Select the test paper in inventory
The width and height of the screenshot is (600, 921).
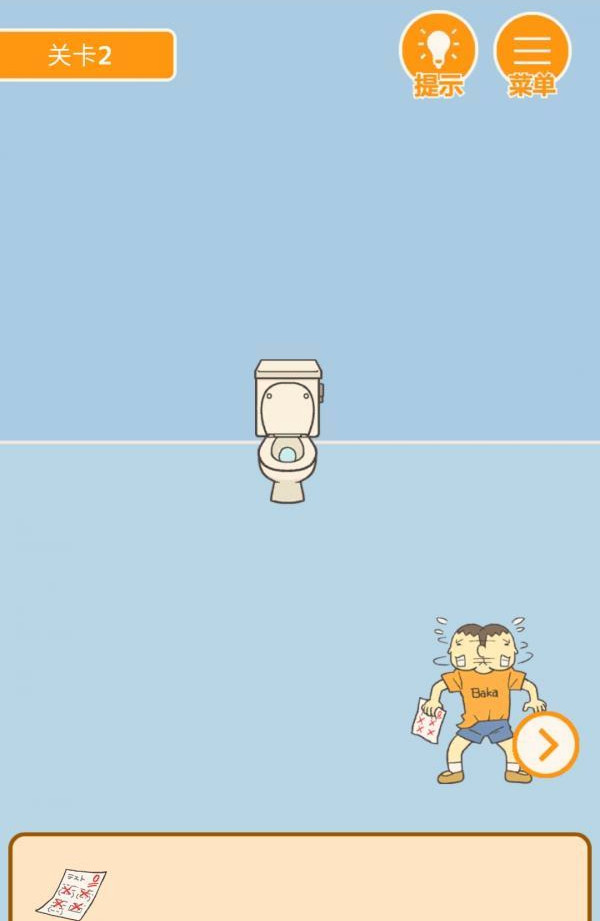tap(72, 892)
